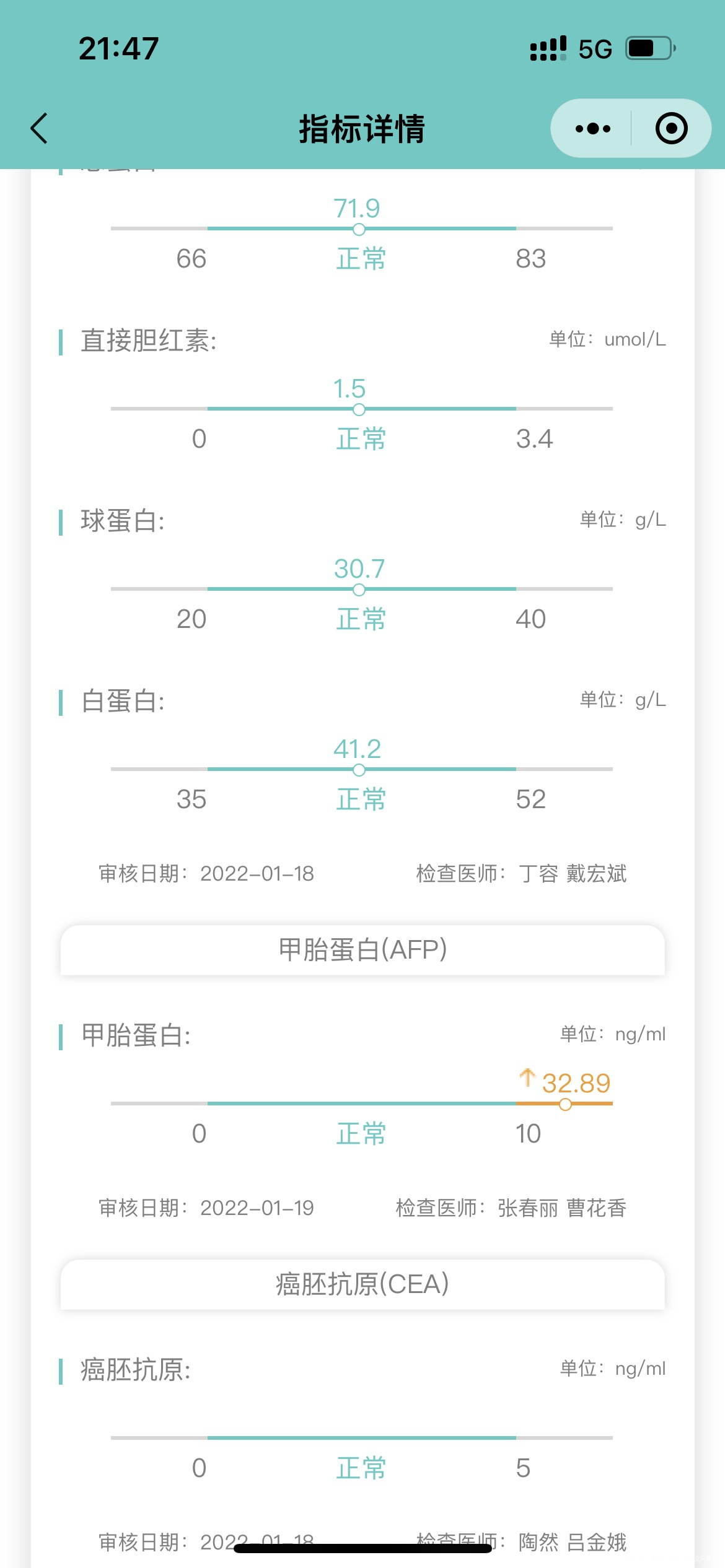Tap the review date 2022-01-18
Viewport: 725px width, 1568px height.
tap(258, 874)
